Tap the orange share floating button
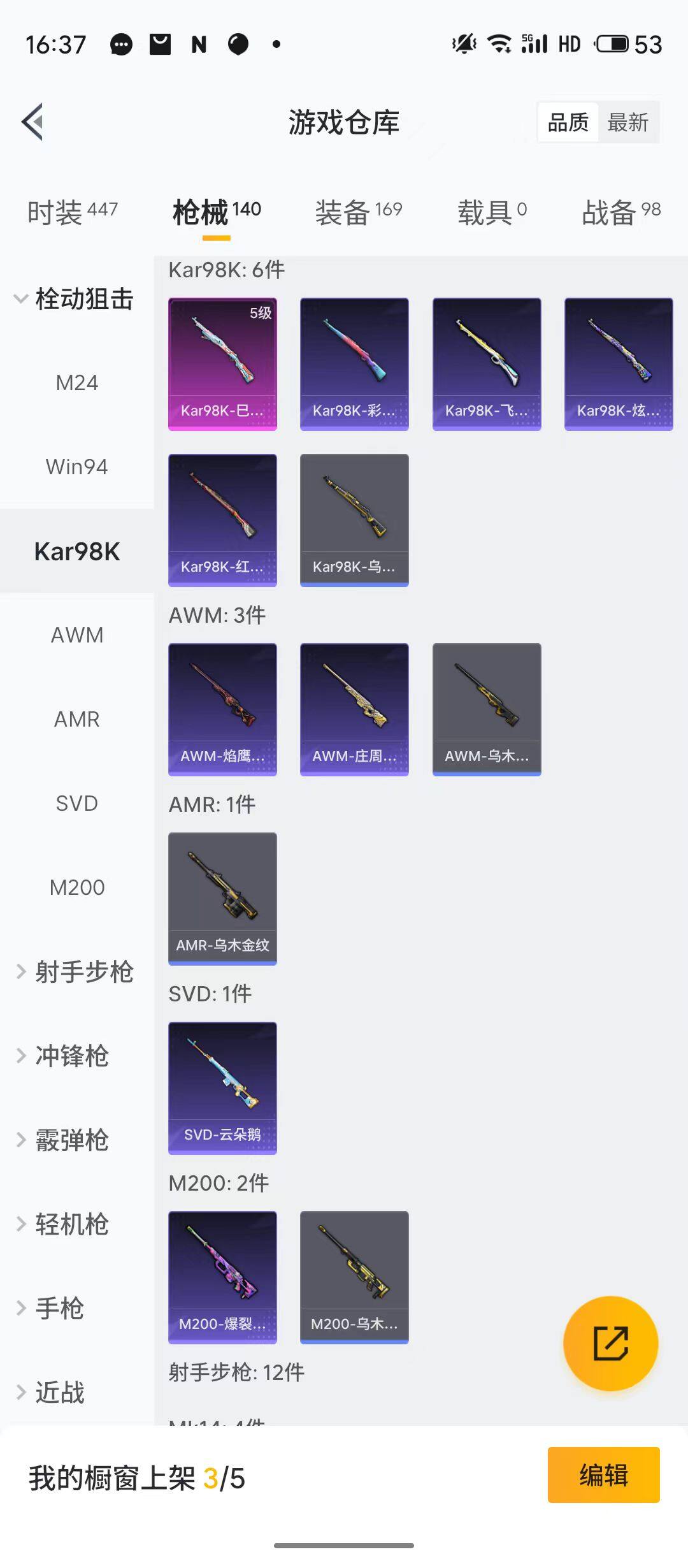Screen dimensions: 688x1568 (610, 1343)
